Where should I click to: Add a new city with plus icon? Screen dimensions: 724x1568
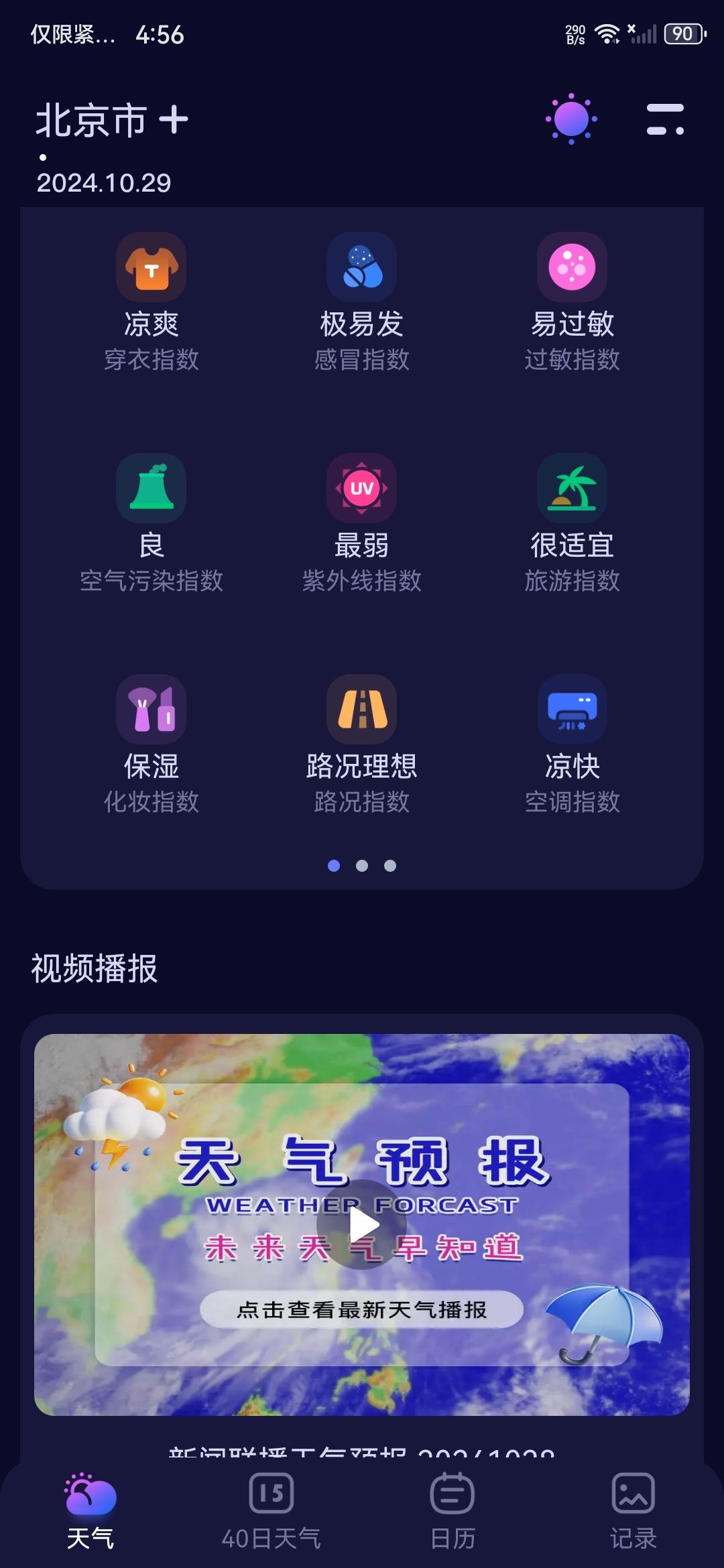pyautogui.click(x=174, y=121)
